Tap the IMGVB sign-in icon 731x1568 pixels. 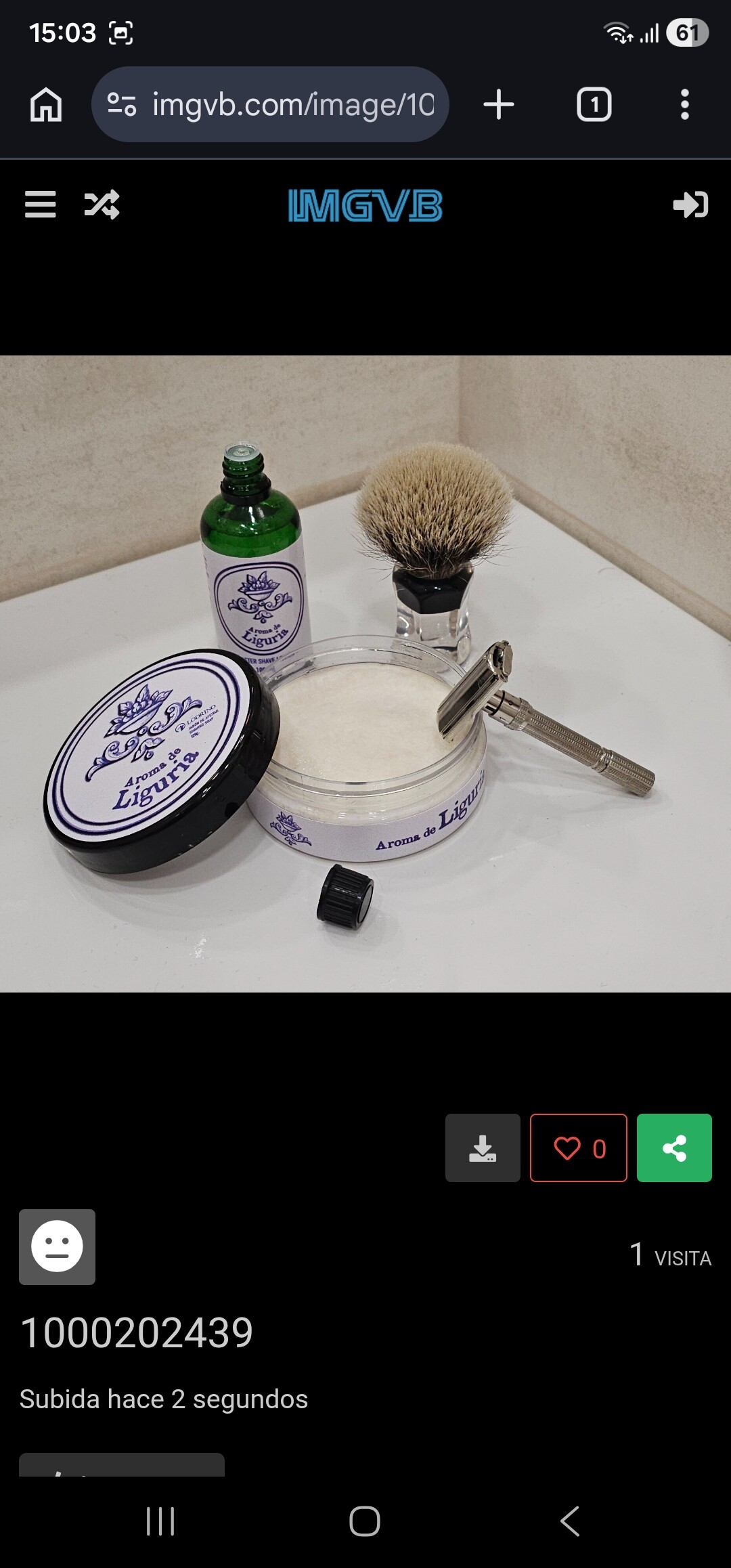690,204
